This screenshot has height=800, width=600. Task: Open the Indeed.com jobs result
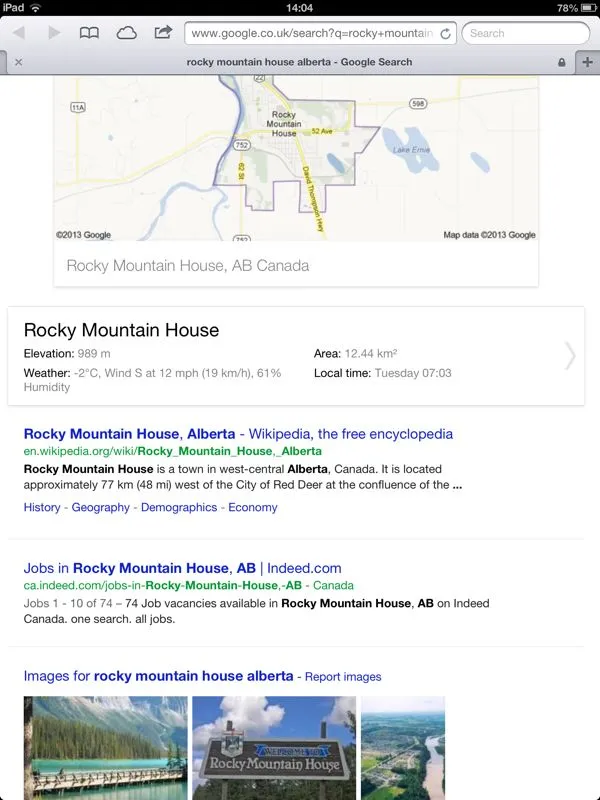point(182,568)
